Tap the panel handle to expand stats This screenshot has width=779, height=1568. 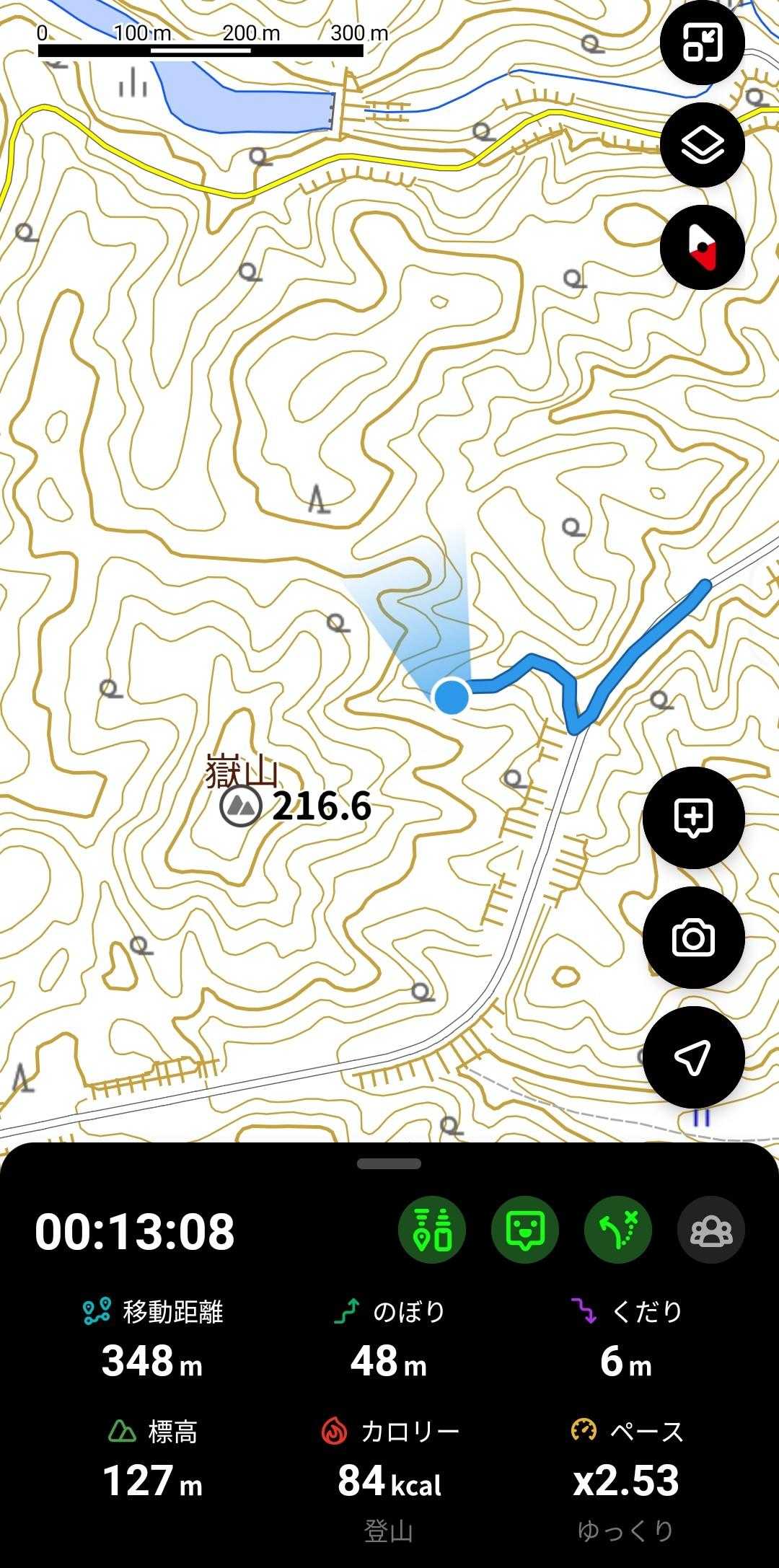click(x=389, y=1163)
